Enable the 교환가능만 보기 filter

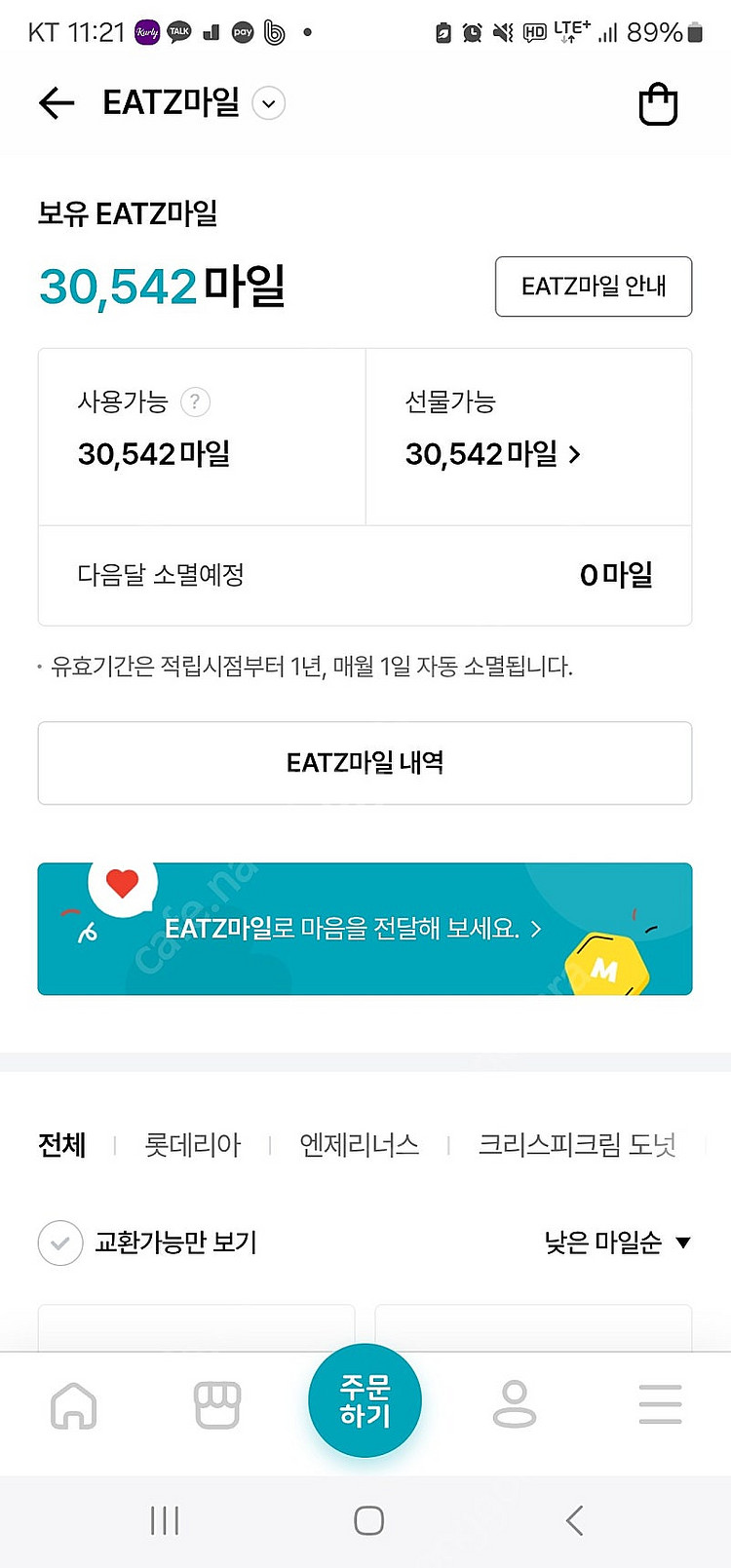tap(59, 1243)
